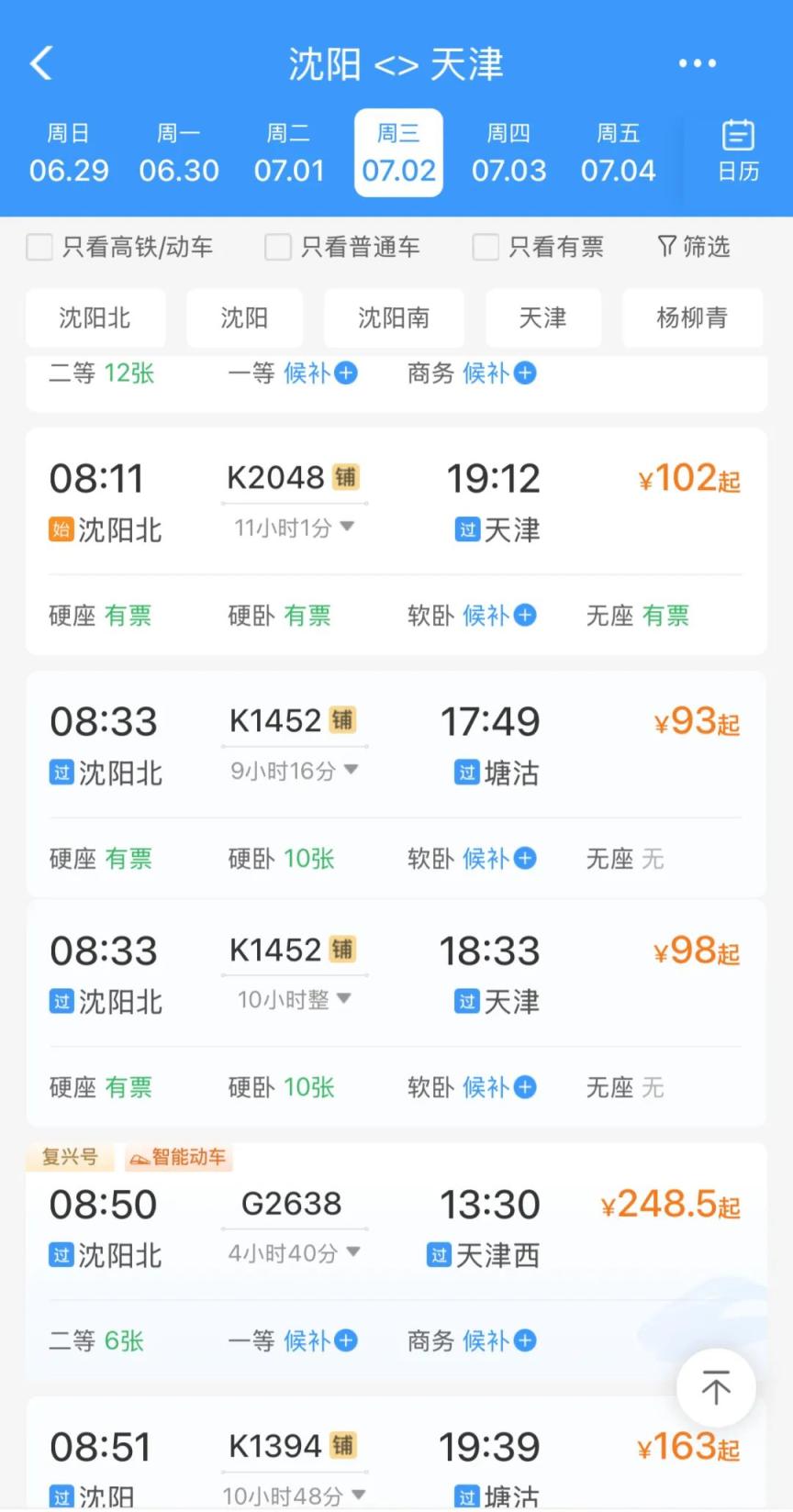The width and height of the screenshot is (793, 1512).
Task: Expand stops for K2048 11小时1分
Action: tap(294, 528)
